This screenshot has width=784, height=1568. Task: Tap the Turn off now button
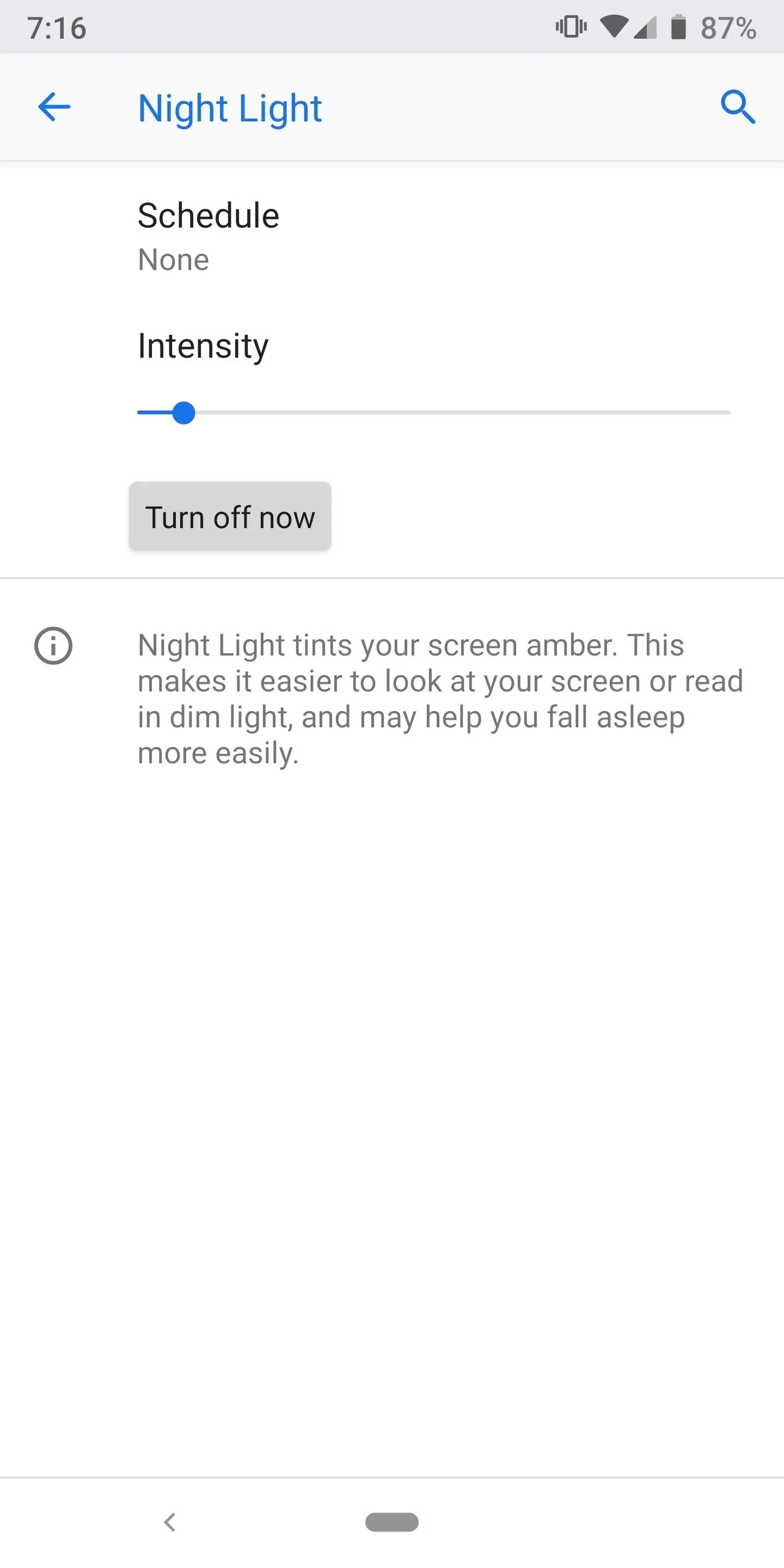click(x=230, y=517)
